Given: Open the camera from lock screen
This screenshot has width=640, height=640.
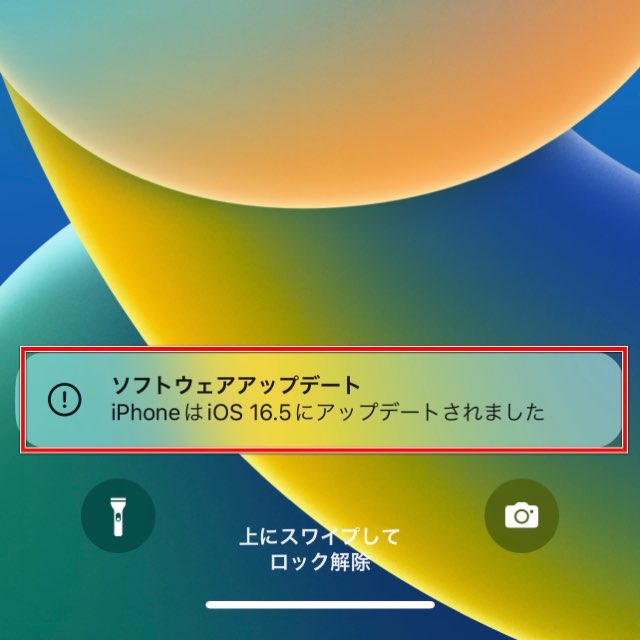Looking at the screenshot, I should [x=521, y=516].
